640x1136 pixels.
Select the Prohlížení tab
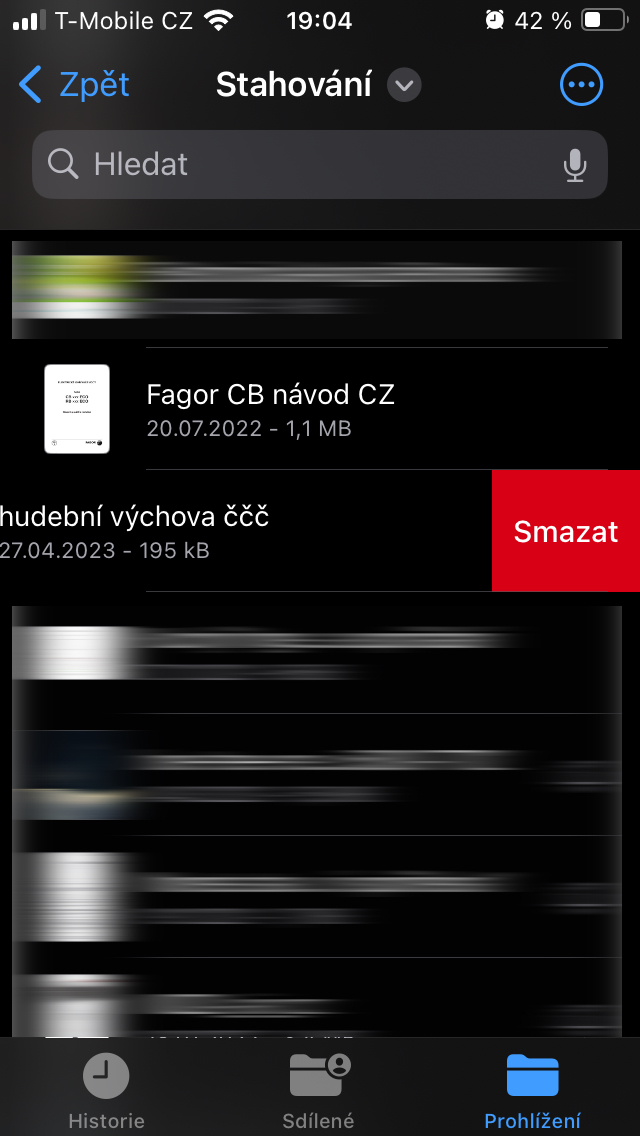[532, 1090]
